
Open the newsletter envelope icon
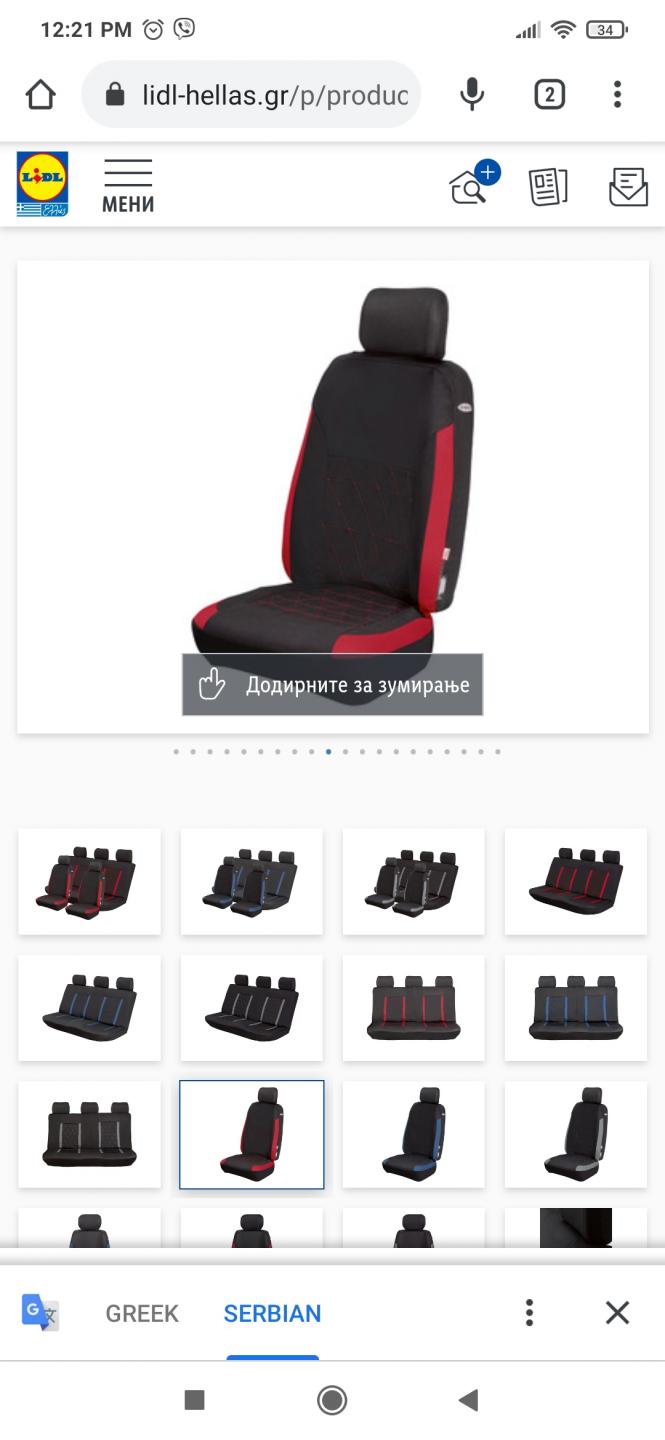tap(628, 187)
